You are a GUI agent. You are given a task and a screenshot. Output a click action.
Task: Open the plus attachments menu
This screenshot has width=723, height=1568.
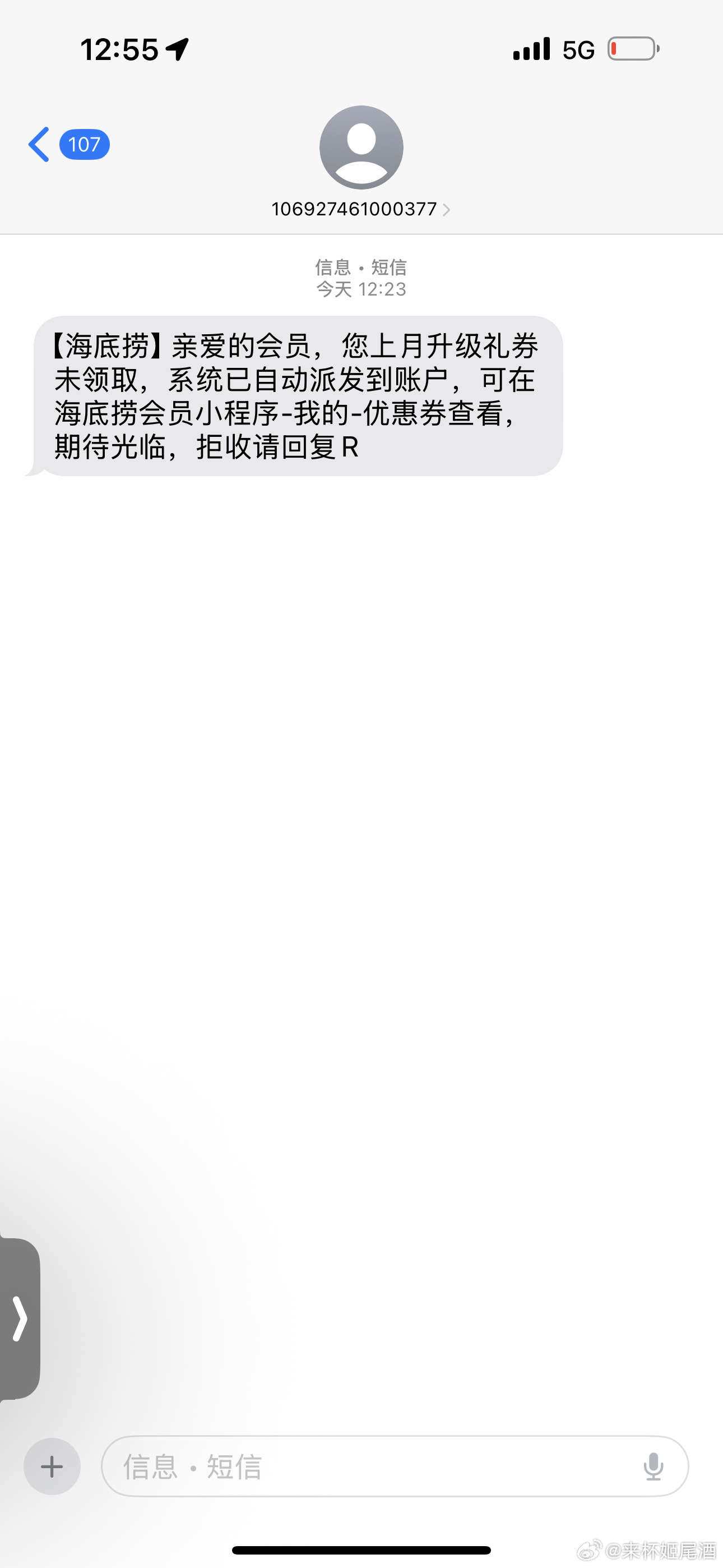52,1466
